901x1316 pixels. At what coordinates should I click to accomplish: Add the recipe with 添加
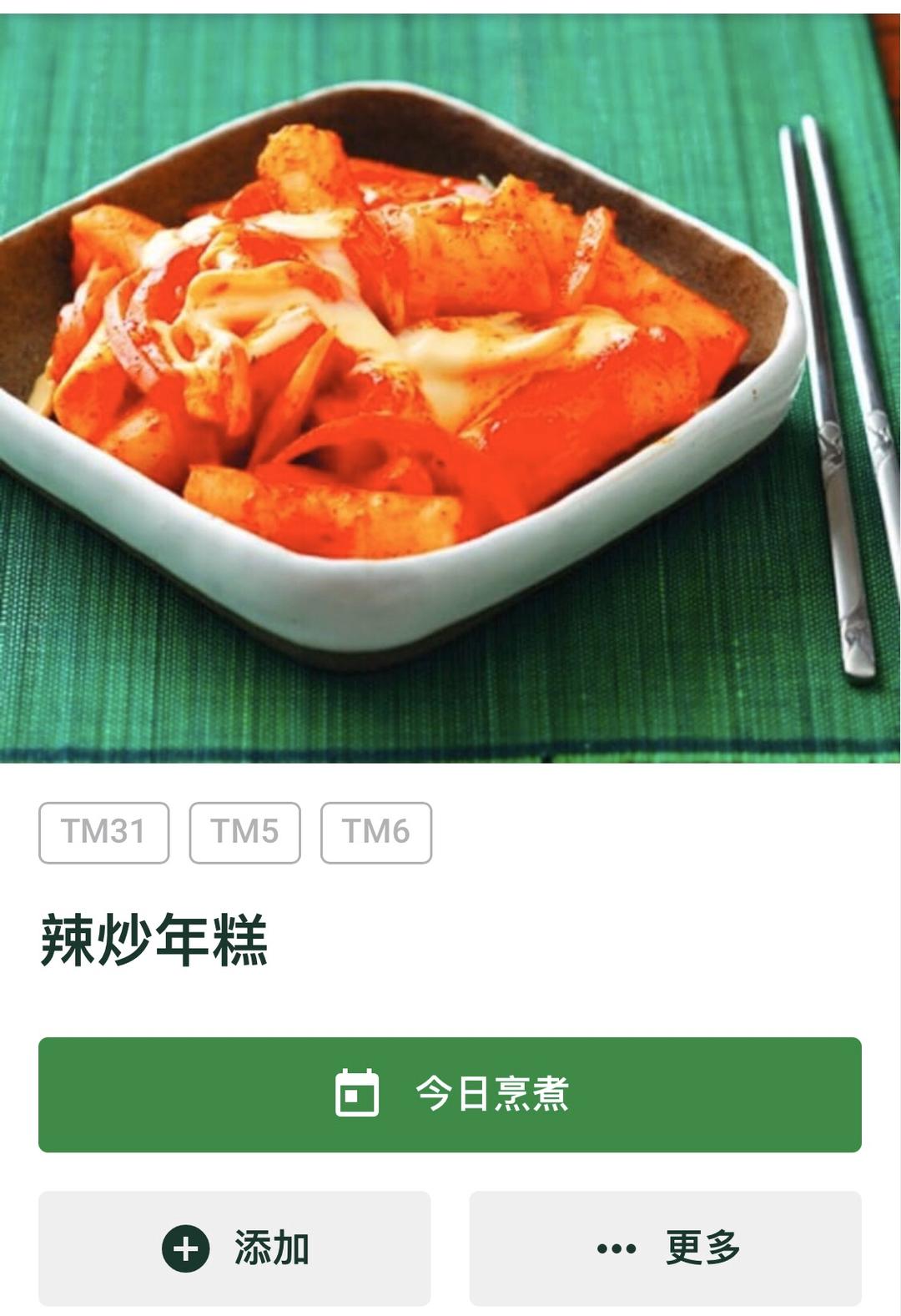(234, 1248)
